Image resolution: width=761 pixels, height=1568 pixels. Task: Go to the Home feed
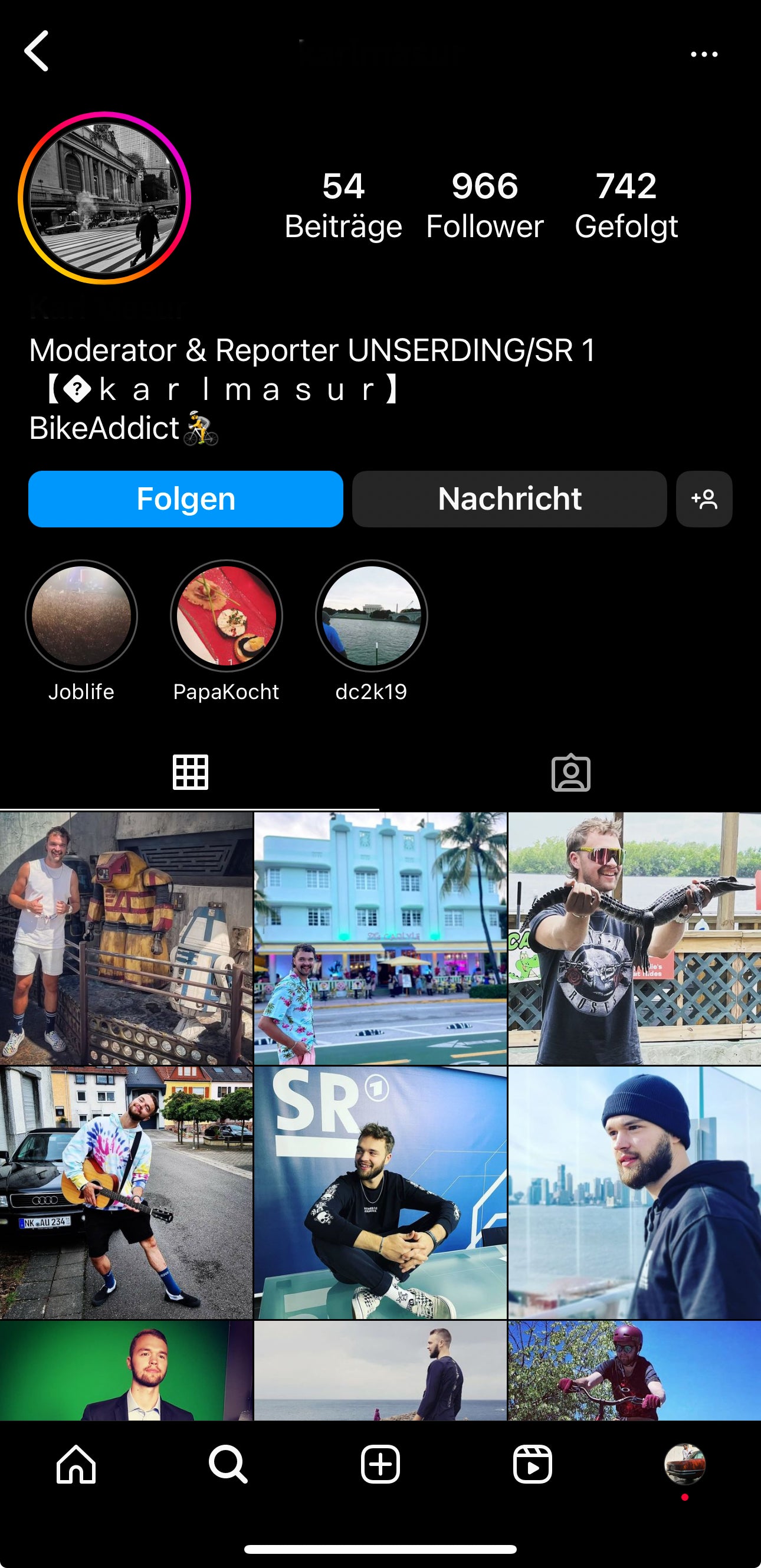(x=76, y=1464)
